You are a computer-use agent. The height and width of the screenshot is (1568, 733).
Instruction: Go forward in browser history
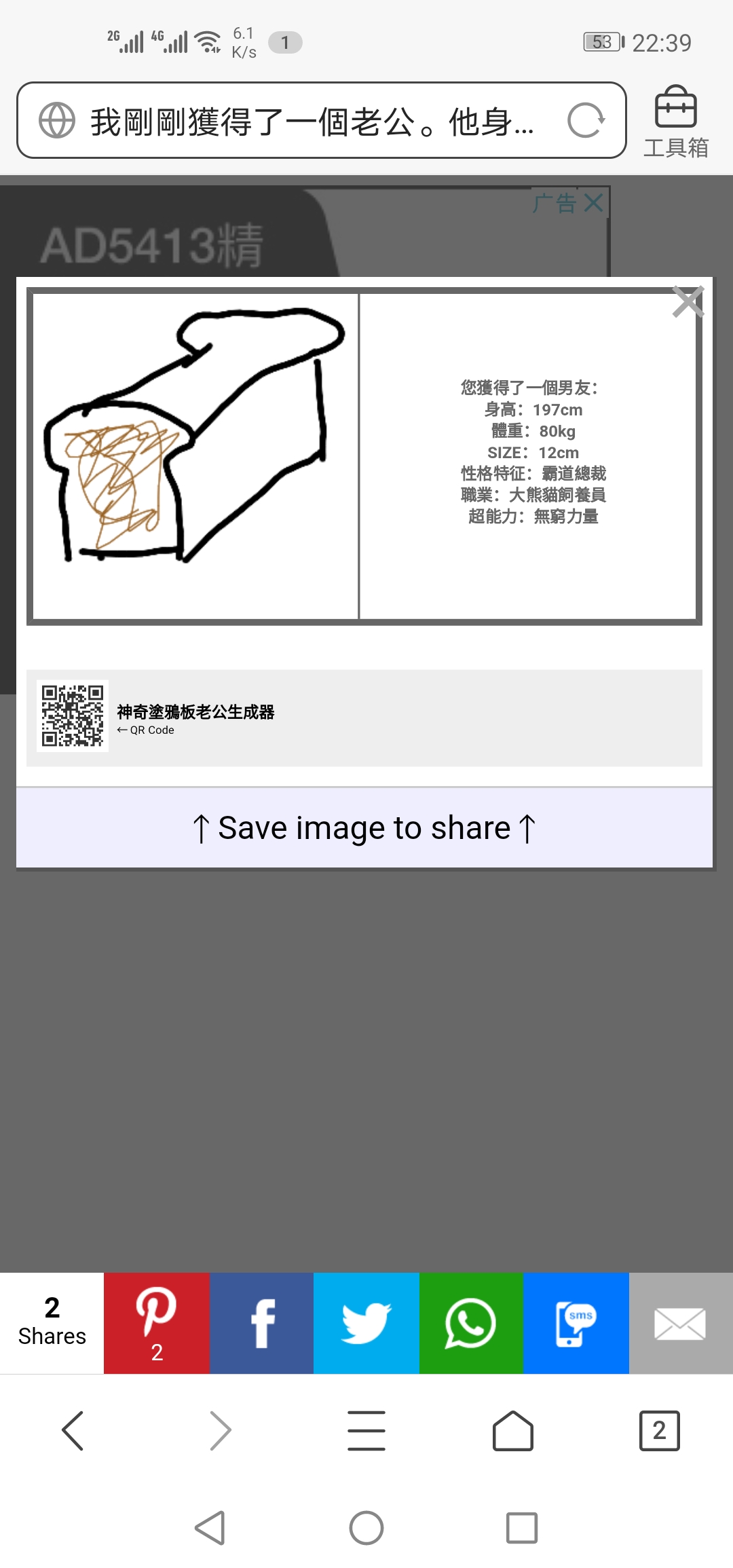220,1430
